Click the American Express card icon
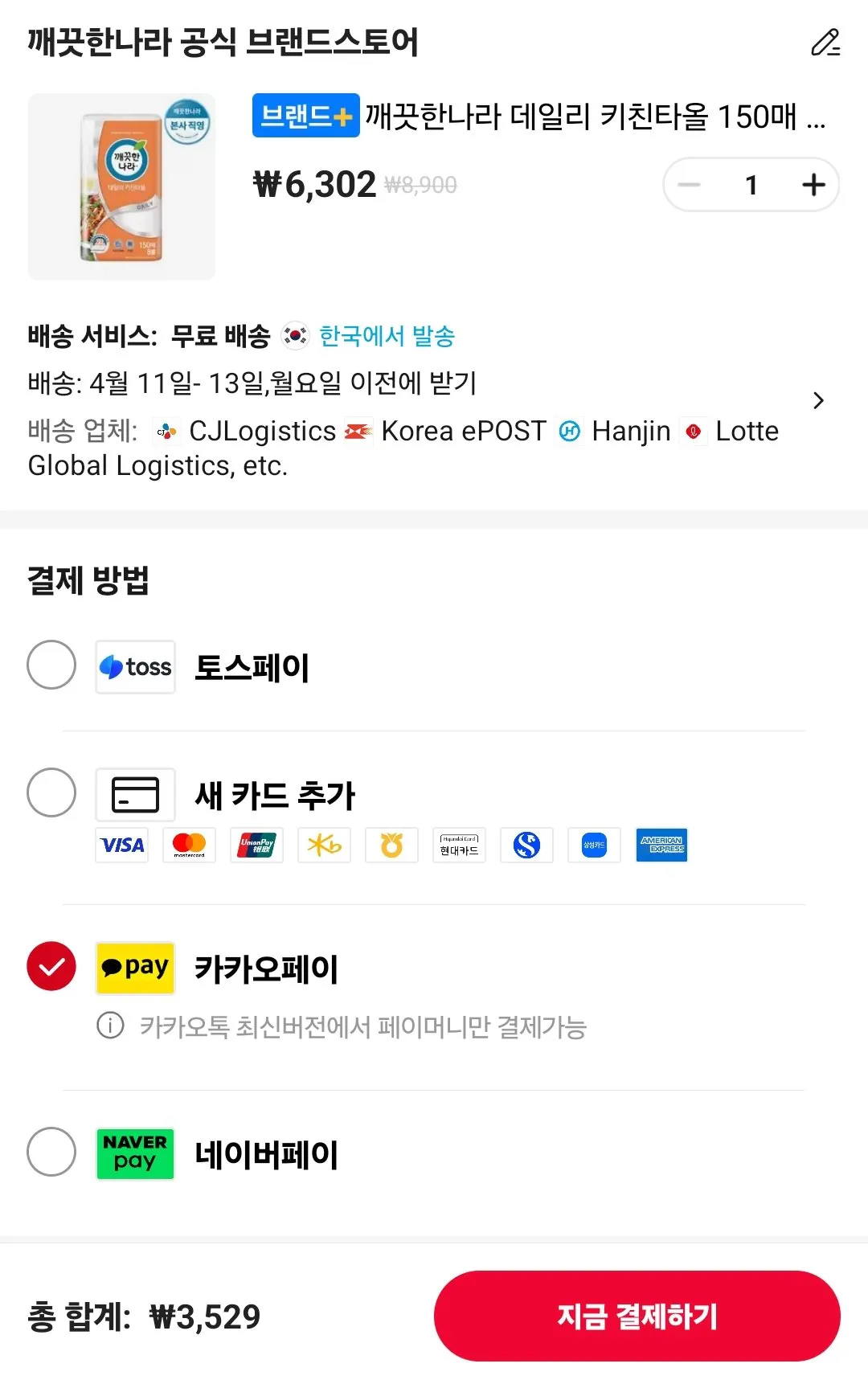Image resolution: width=868 pixels, height=1384 pixels. 661,845
